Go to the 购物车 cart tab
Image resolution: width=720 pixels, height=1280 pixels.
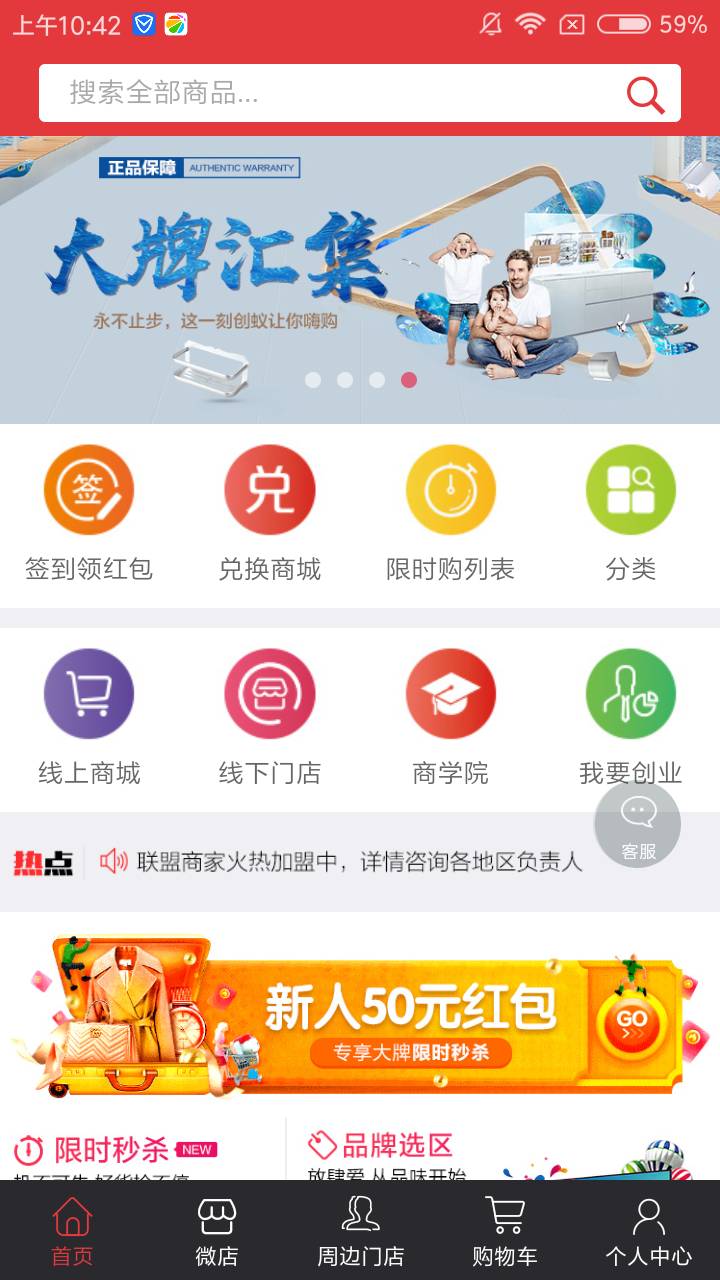pos(504,1230)
